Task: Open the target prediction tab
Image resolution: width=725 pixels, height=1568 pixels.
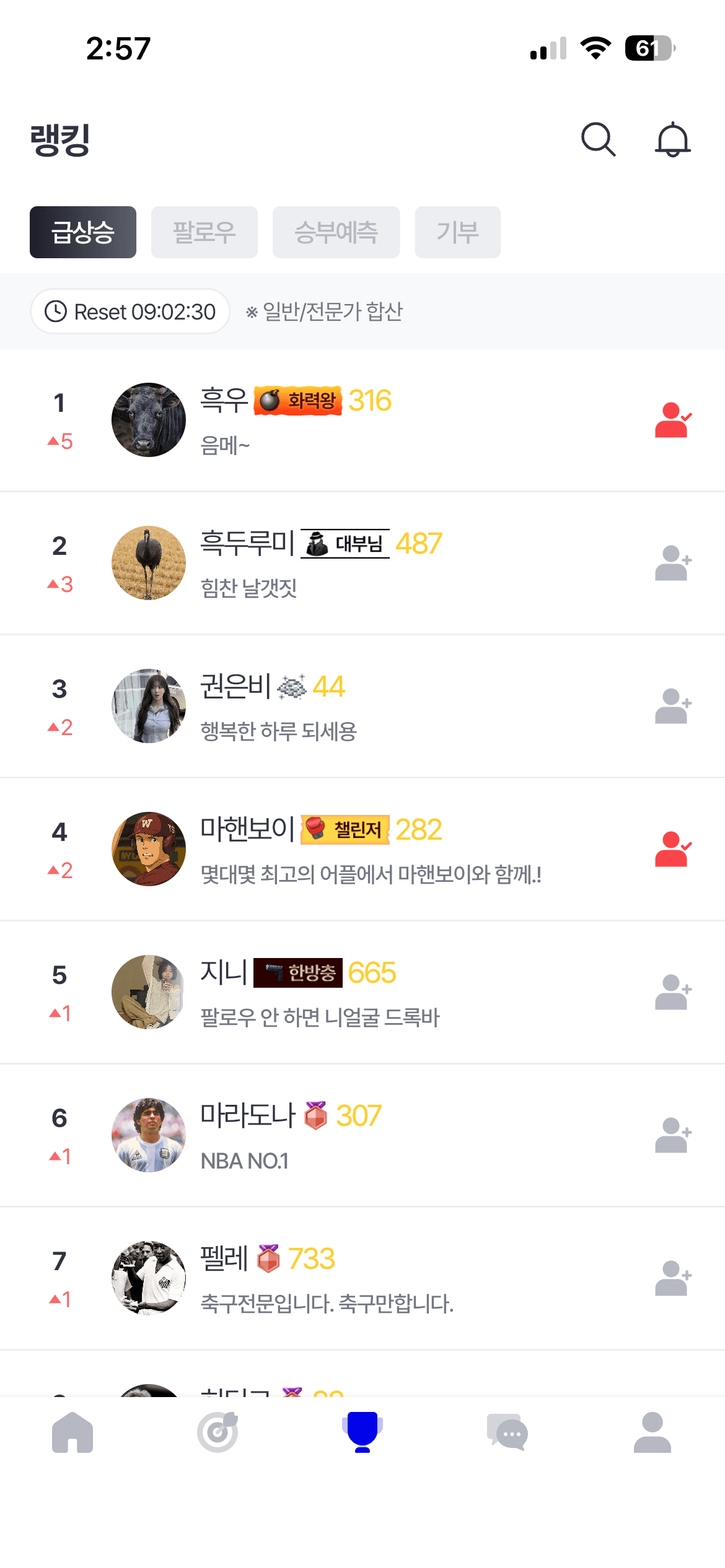Action: [217, 1432]
